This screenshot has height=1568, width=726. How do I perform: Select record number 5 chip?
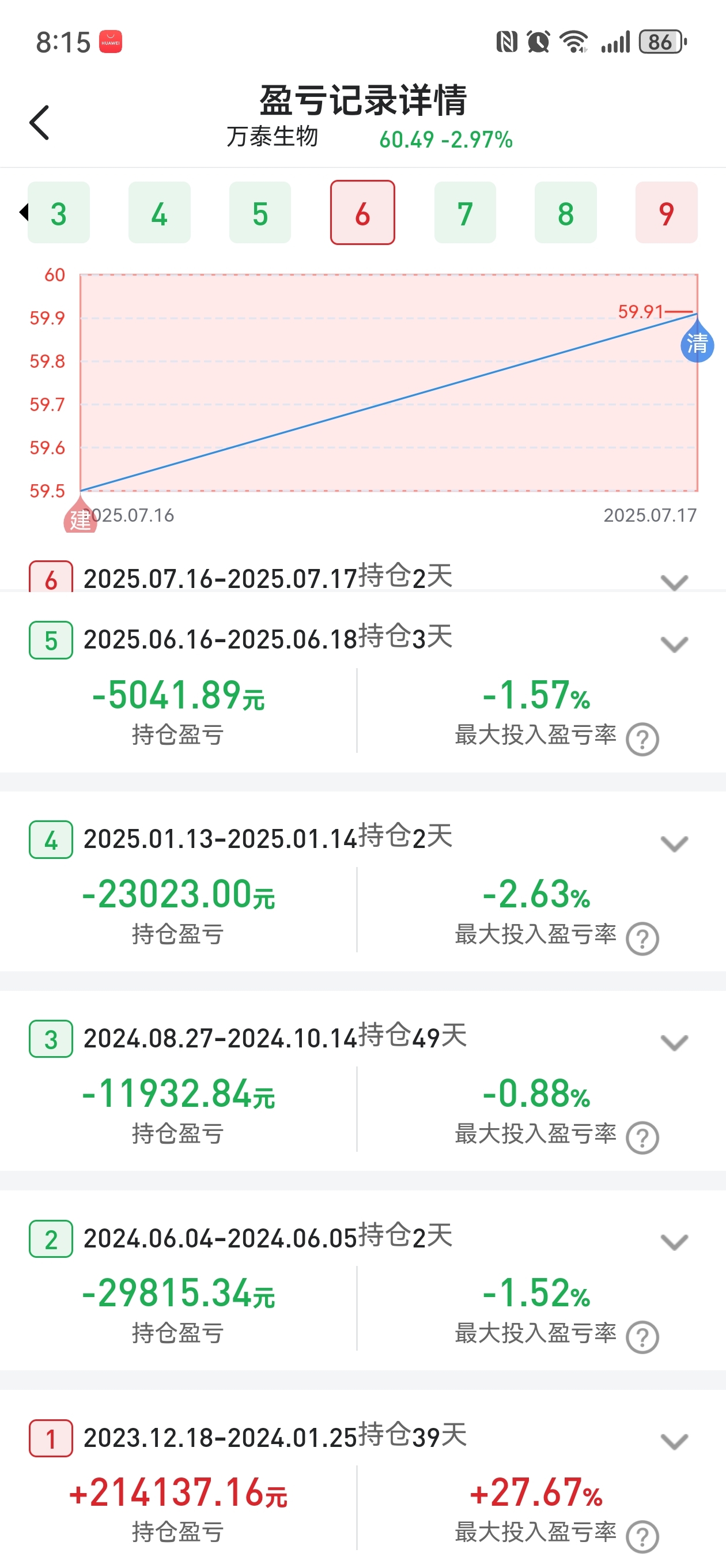click(260, 213)
